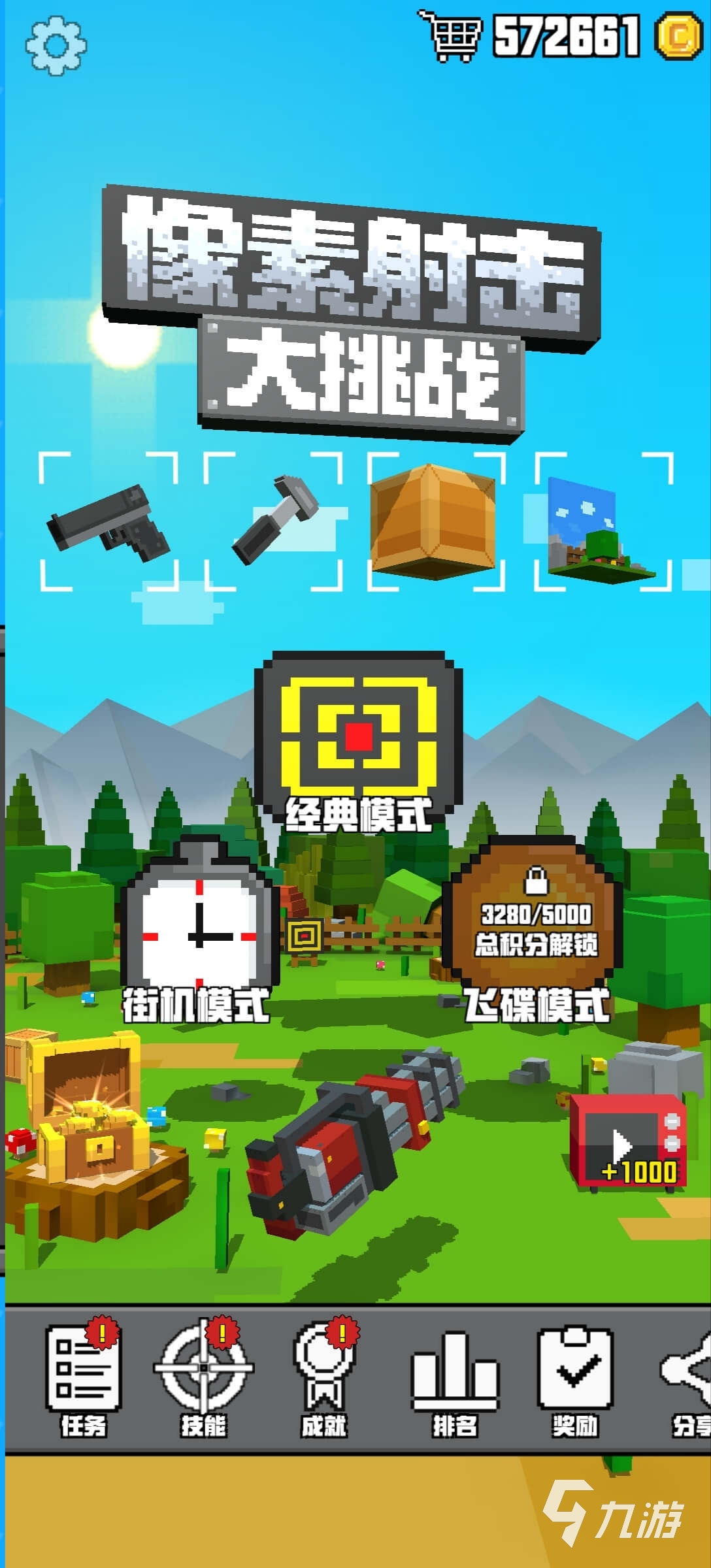Open the shopping cart store
The height and width of the screenshot is (1568, 711).
pos(452,37)
